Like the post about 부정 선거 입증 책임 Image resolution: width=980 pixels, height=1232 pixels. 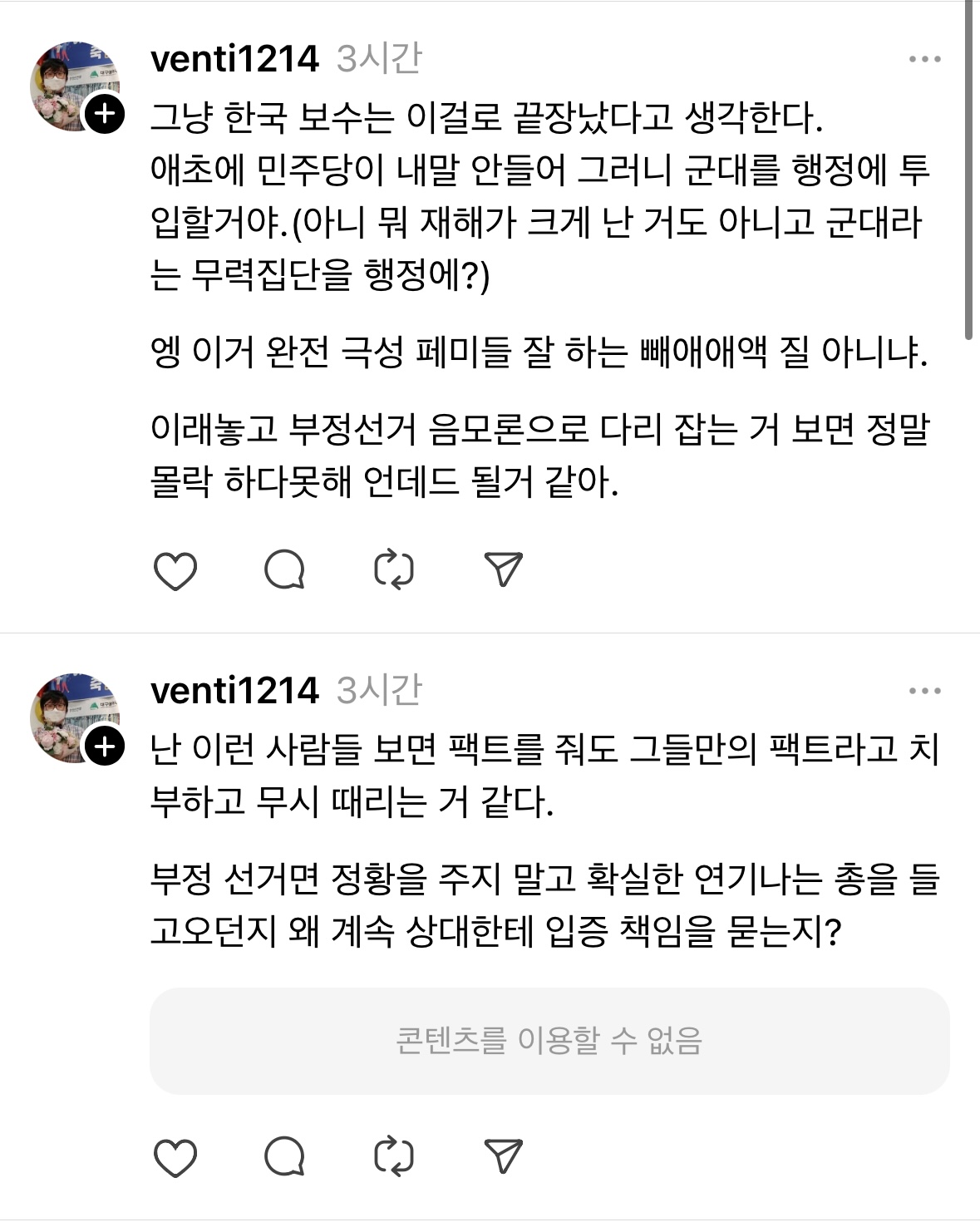point(175,1157)
